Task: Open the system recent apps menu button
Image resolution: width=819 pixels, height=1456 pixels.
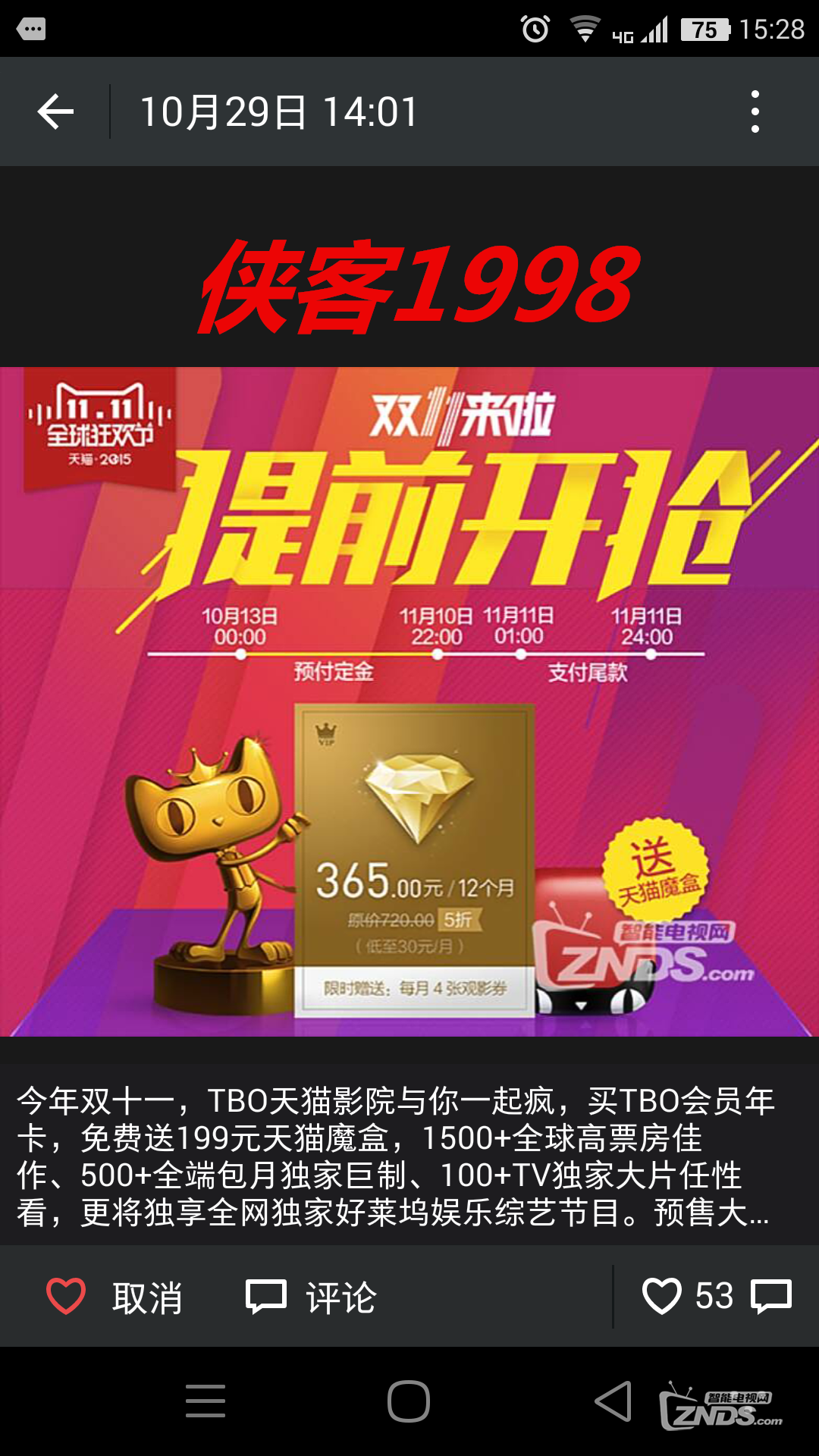Action: tap(206, 1401)
